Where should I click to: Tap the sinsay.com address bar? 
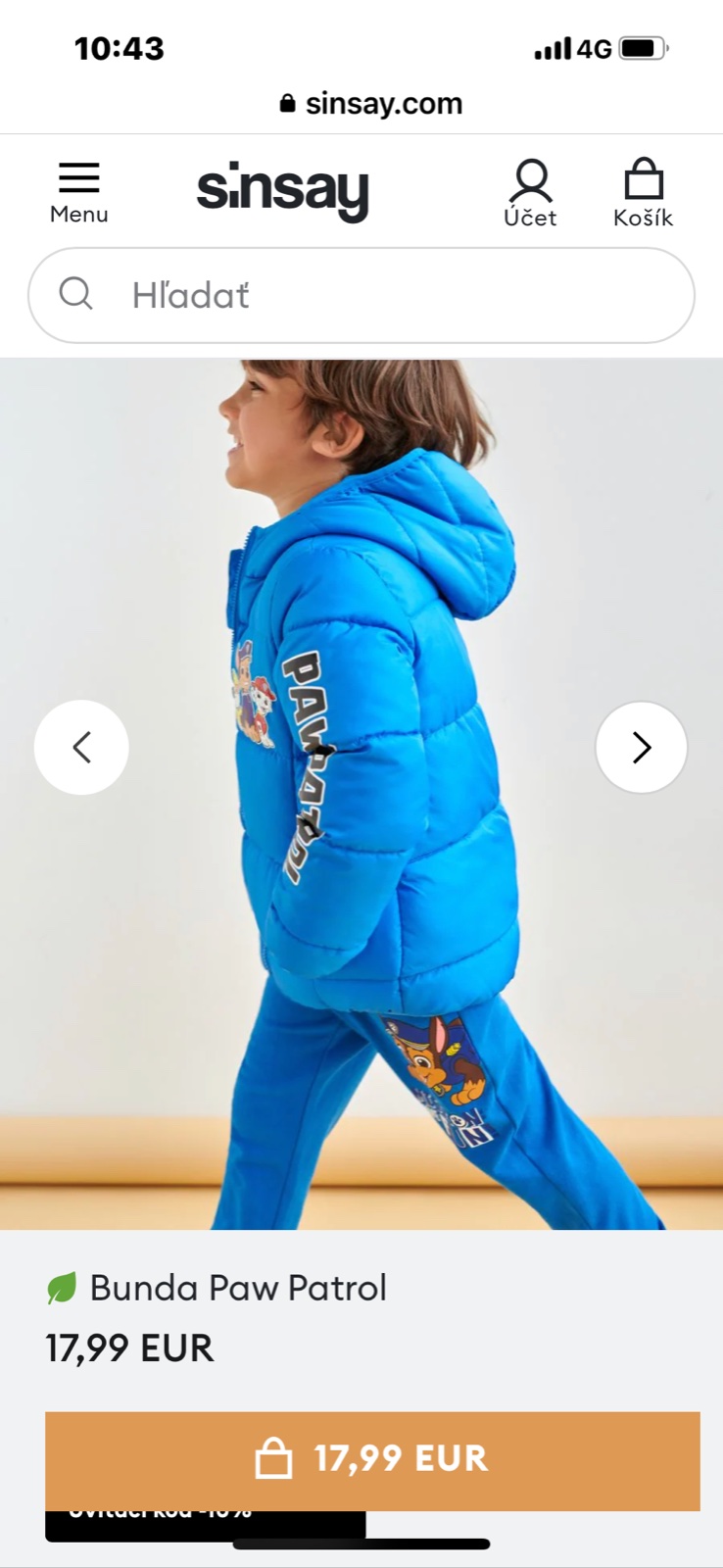click(x=370, y=103)
